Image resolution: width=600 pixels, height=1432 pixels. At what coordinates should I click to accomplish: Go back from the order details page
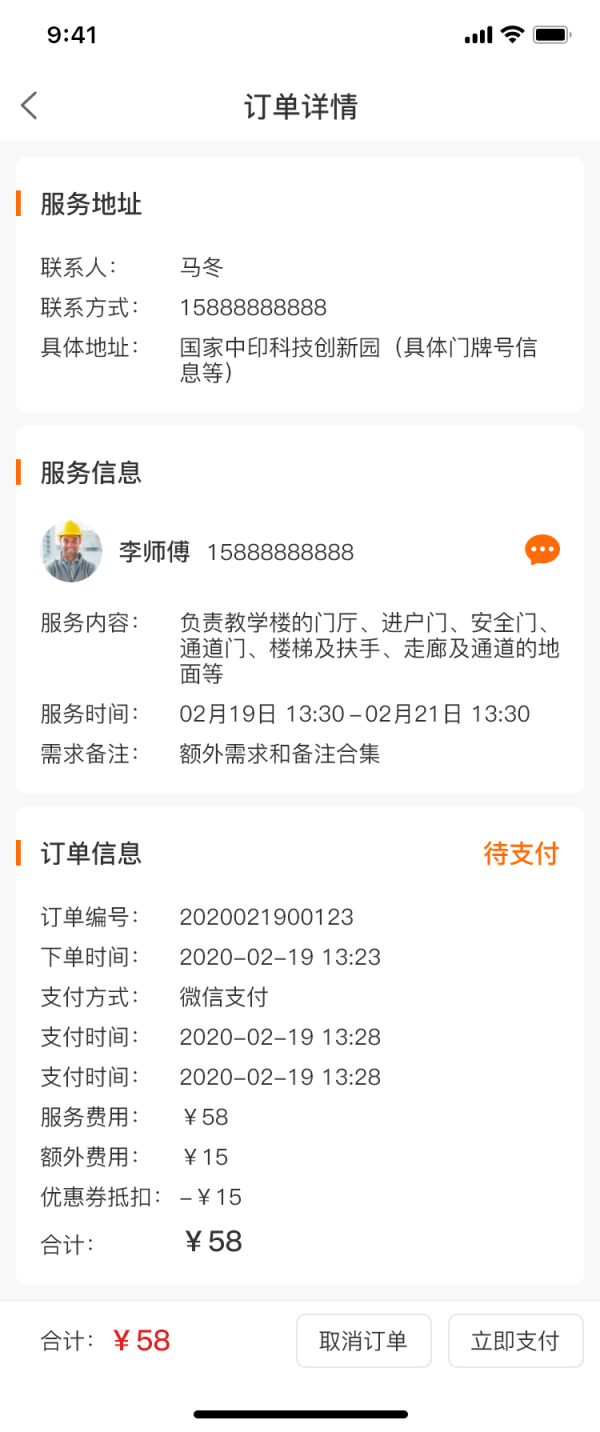(29, 106)
